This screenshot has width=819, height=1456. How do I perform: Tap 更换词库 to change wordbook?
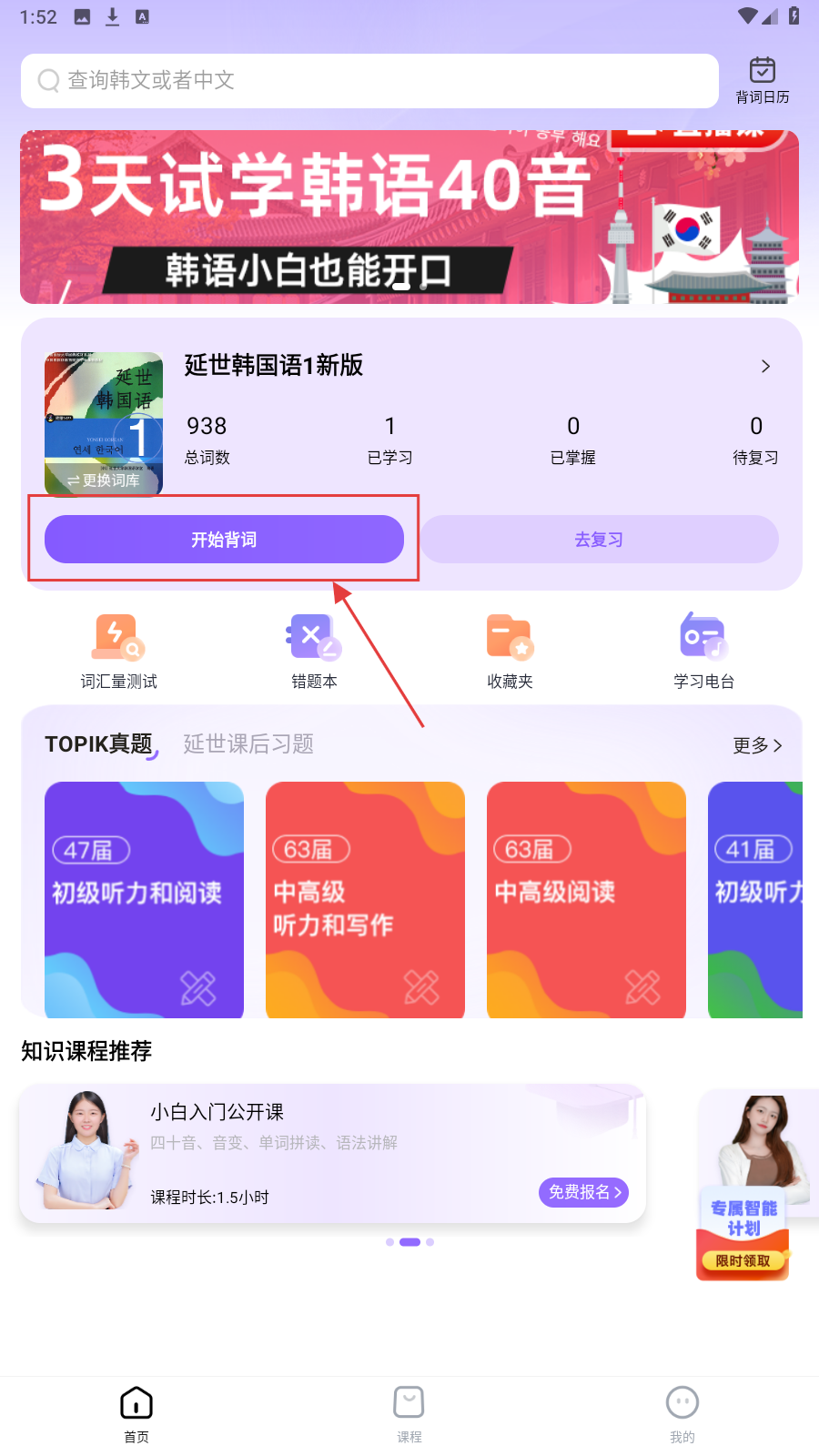(104, 480)
